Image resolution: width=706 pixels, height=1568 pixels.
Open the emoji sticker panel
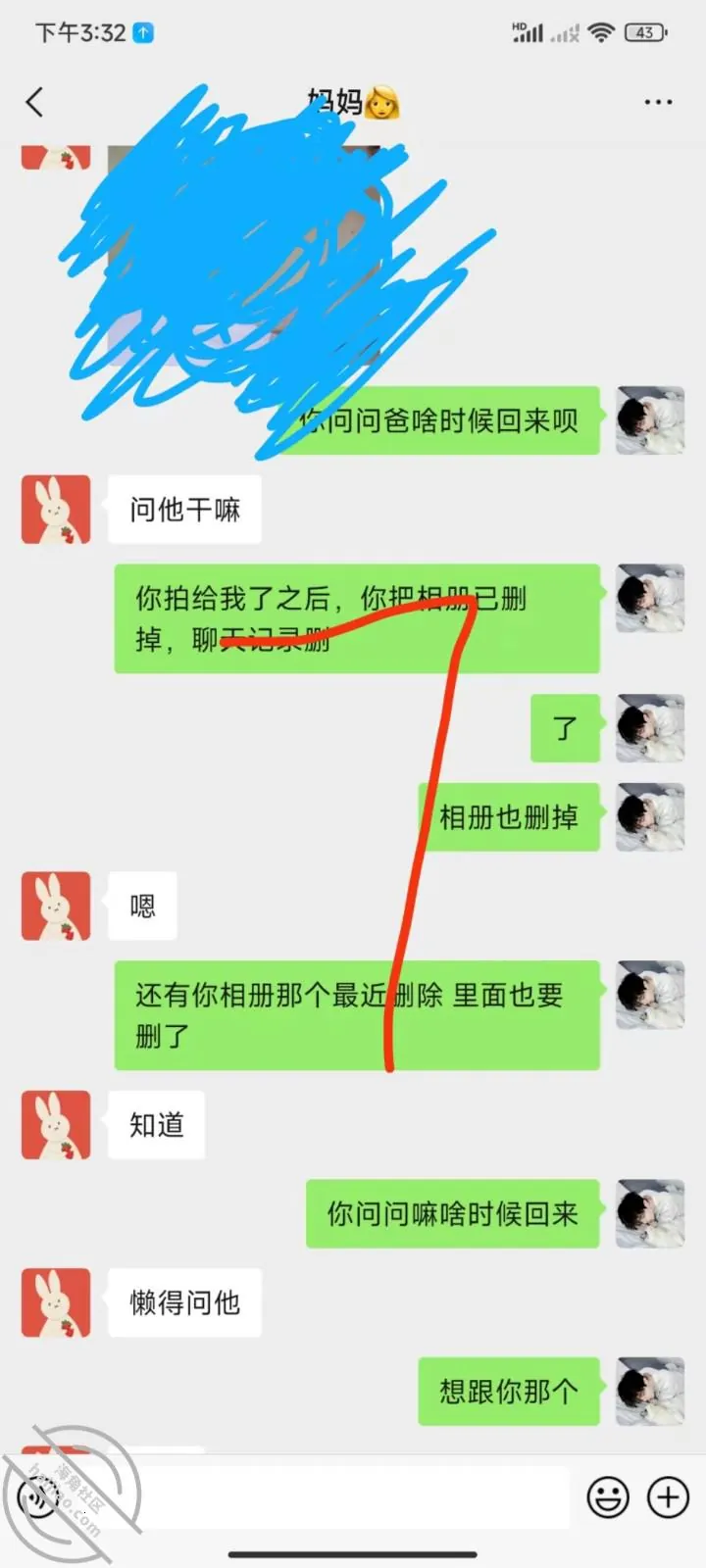[608, 1497]
